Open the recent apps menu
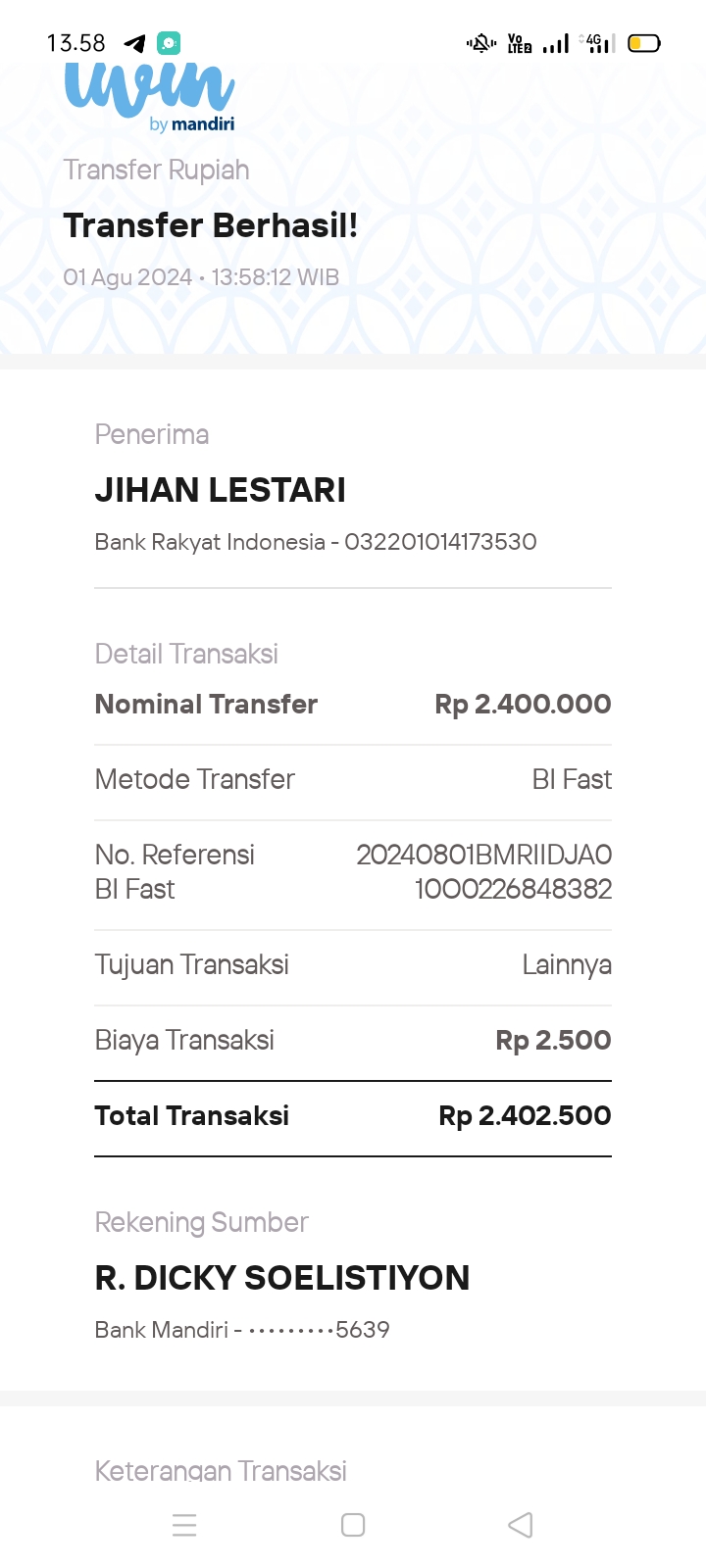The image size is (706, 1568). 184,1525
